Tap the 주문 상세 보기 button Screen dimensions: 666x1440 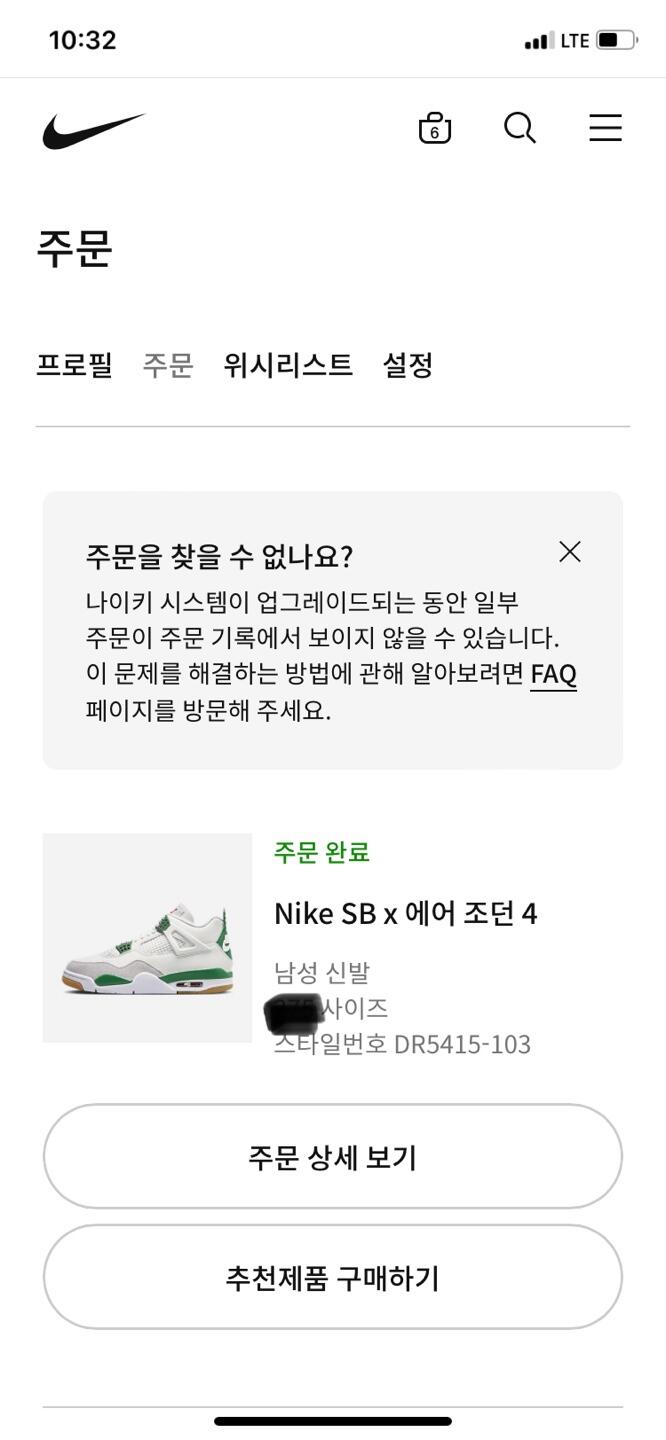(x=332, y=1157)
